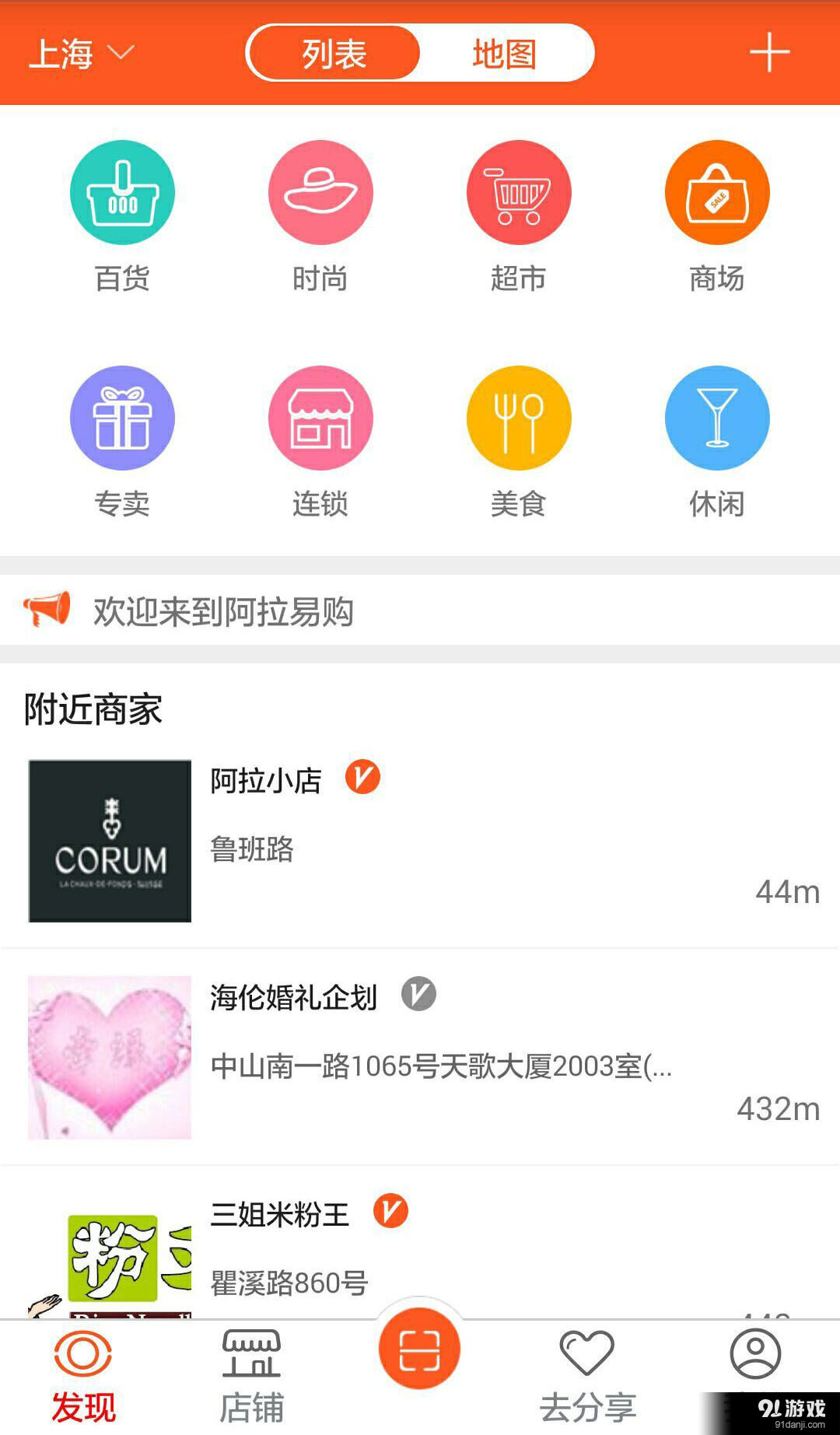Screen dimensions: 840x1435
Task: Tap the 超市 shopping cart icon
Action: 519,192
